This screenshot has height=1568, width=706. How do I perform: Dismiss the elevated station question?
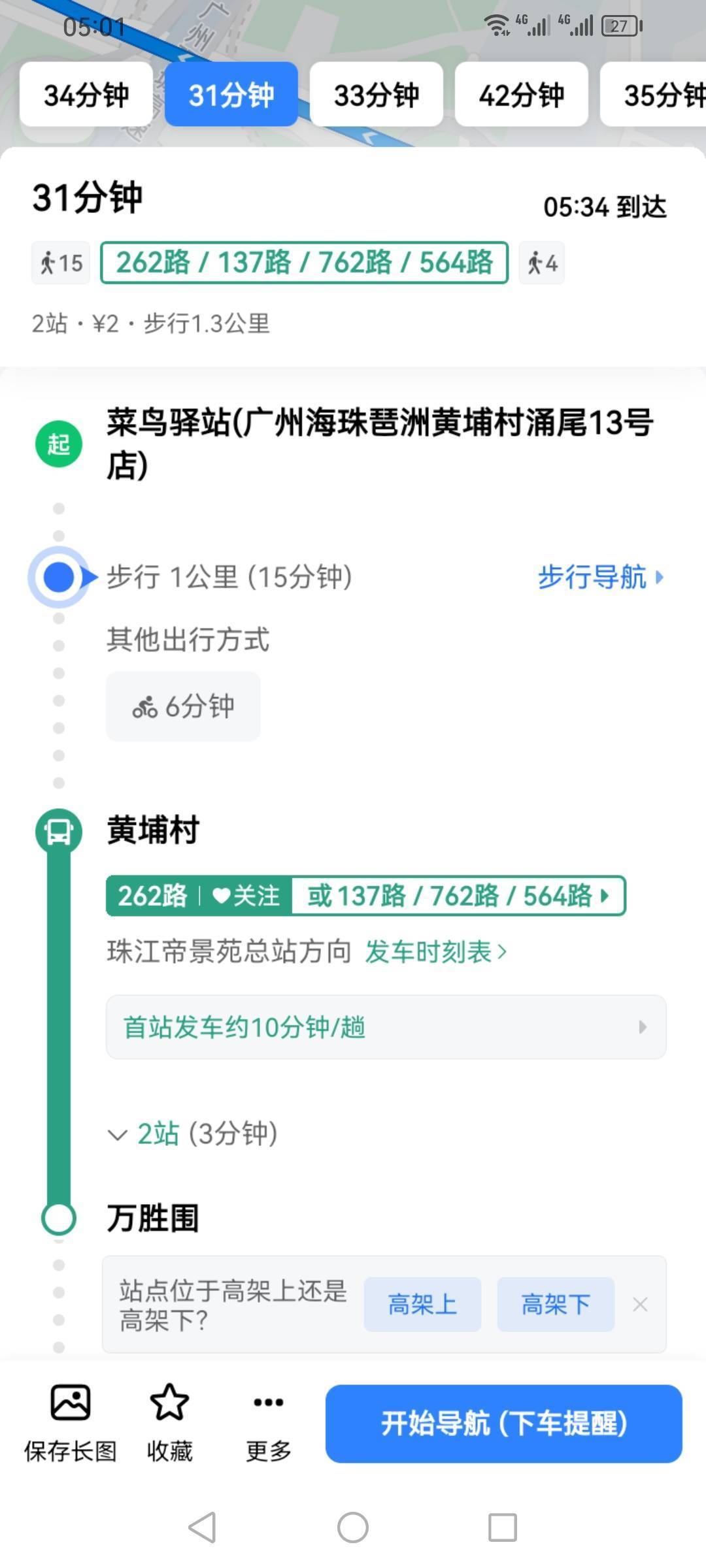(x=640, y=1305)
